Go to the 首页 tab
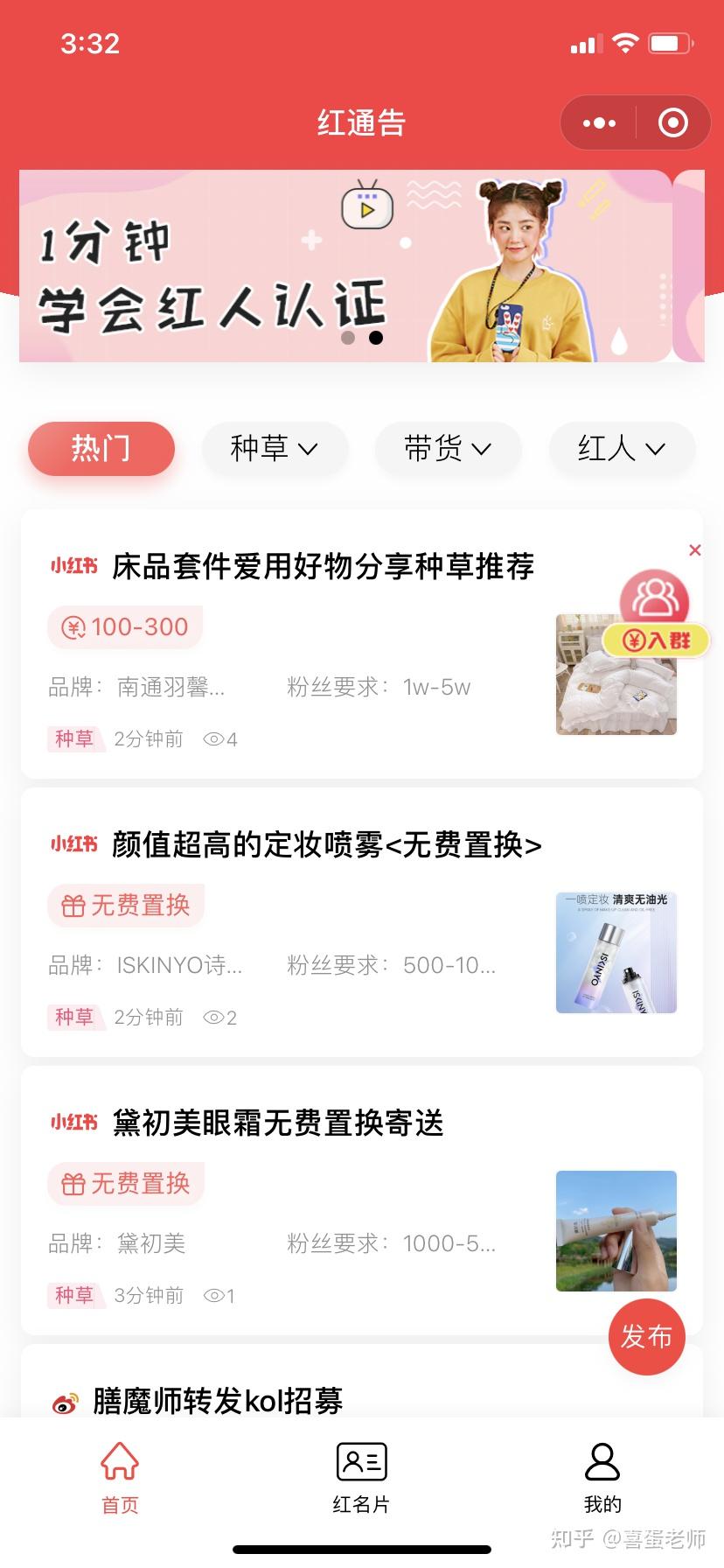Screen dimensions: 724x1568 pos(120,1478)
